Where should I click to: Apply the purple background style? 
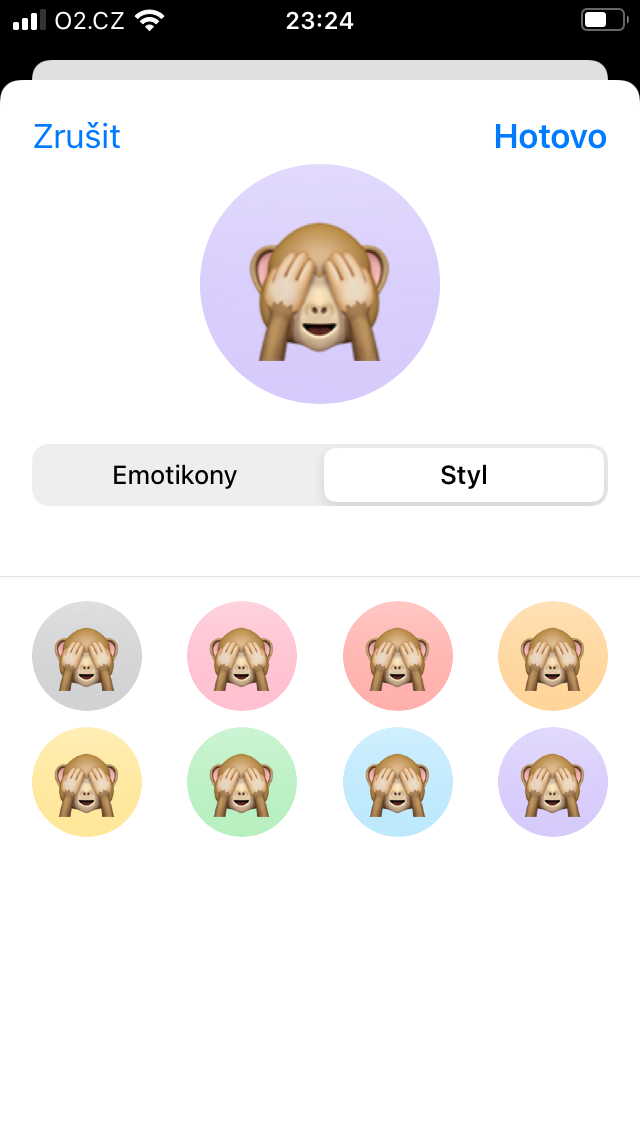click(553, 782)
